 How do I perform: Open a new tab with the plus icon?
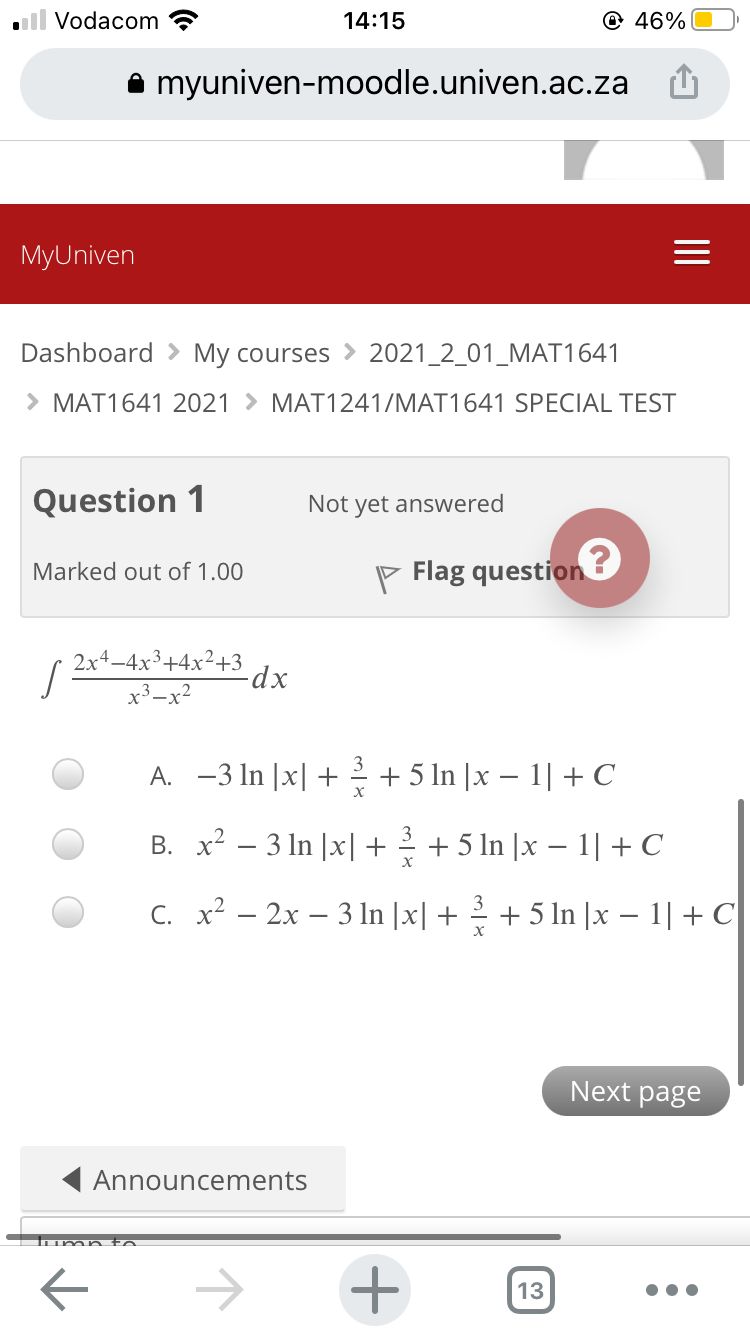pos(374,1290)
